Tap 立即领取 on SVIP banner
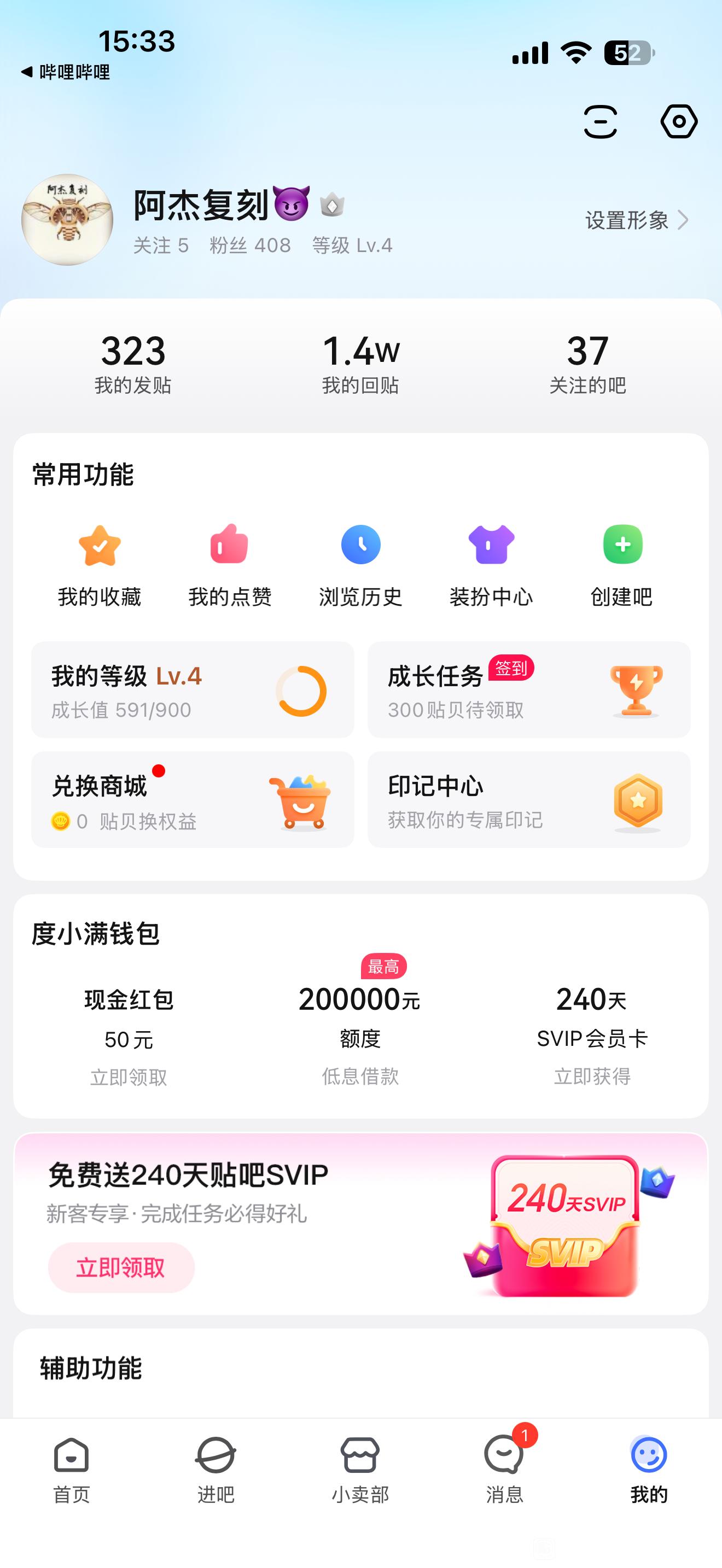The width and height of the screenshot is (722, 1568). pos(121,1268)
